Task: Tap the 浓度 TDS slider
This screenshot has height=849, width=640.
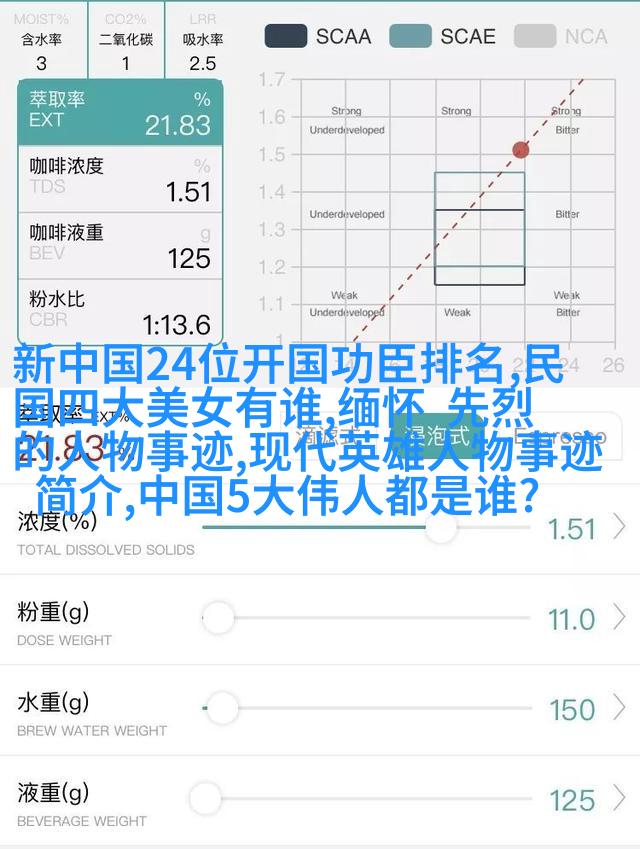Action: (x=441, y=528)
